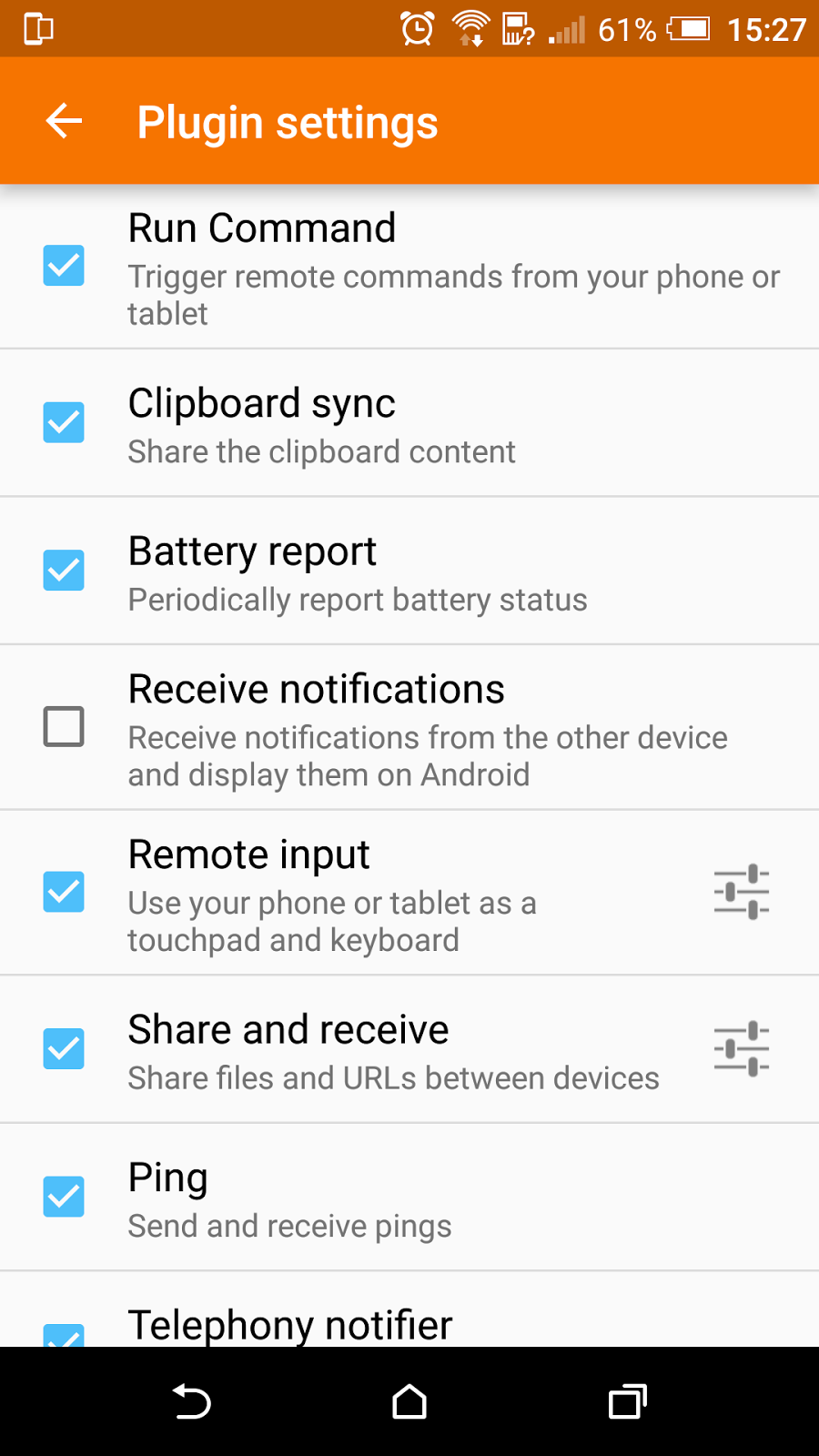Image resolution: width=819 pixels, height=1456 pixels.
Task: Disable Clipboard sync
Action: tap(64, 422)
